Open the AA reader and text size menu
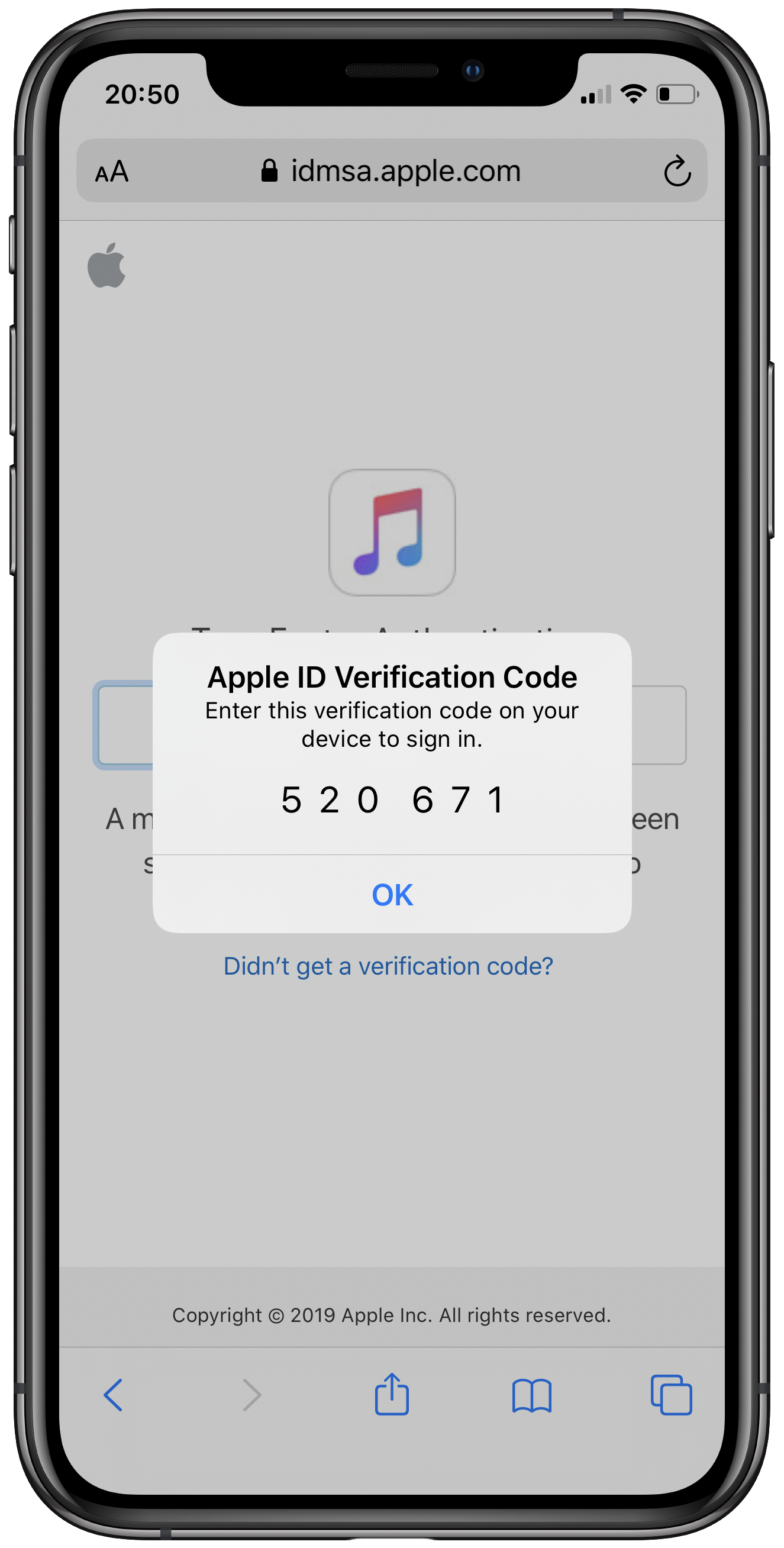The image size is (784, 1548). coord(112,172)
